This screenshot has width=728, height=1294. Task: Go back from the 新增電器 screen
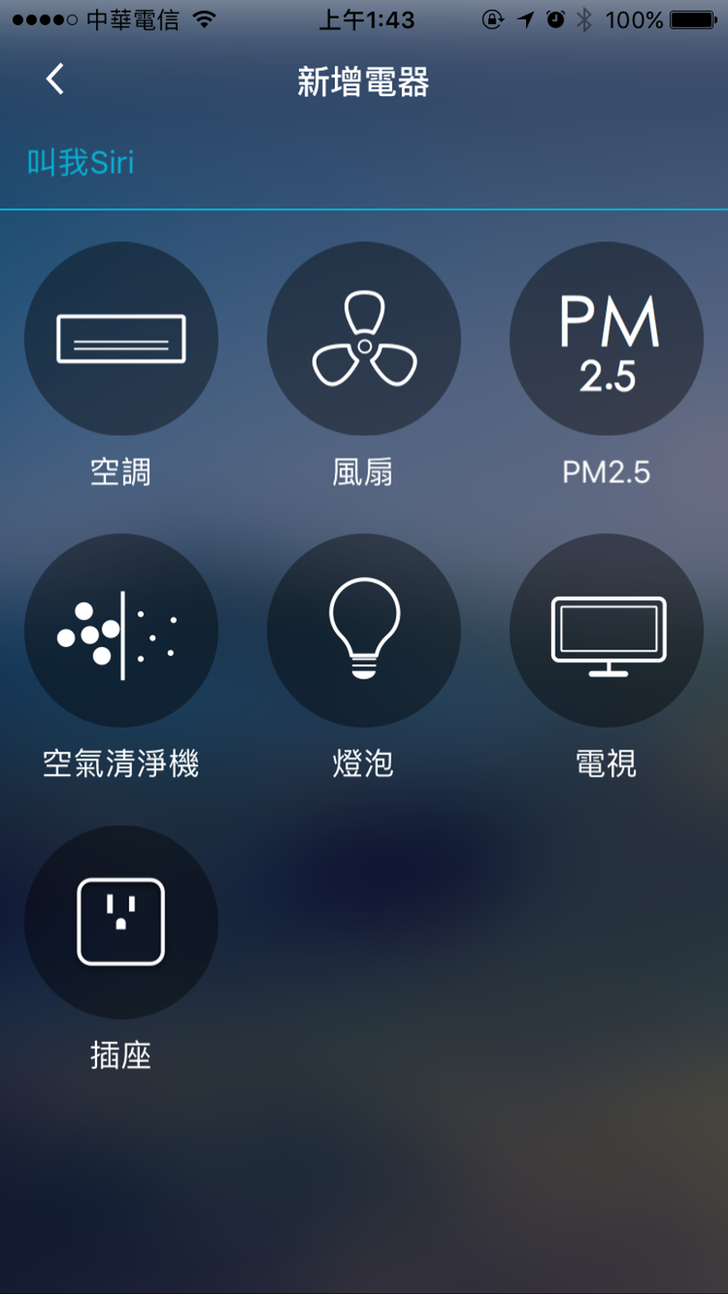click(x=55, y=80)
